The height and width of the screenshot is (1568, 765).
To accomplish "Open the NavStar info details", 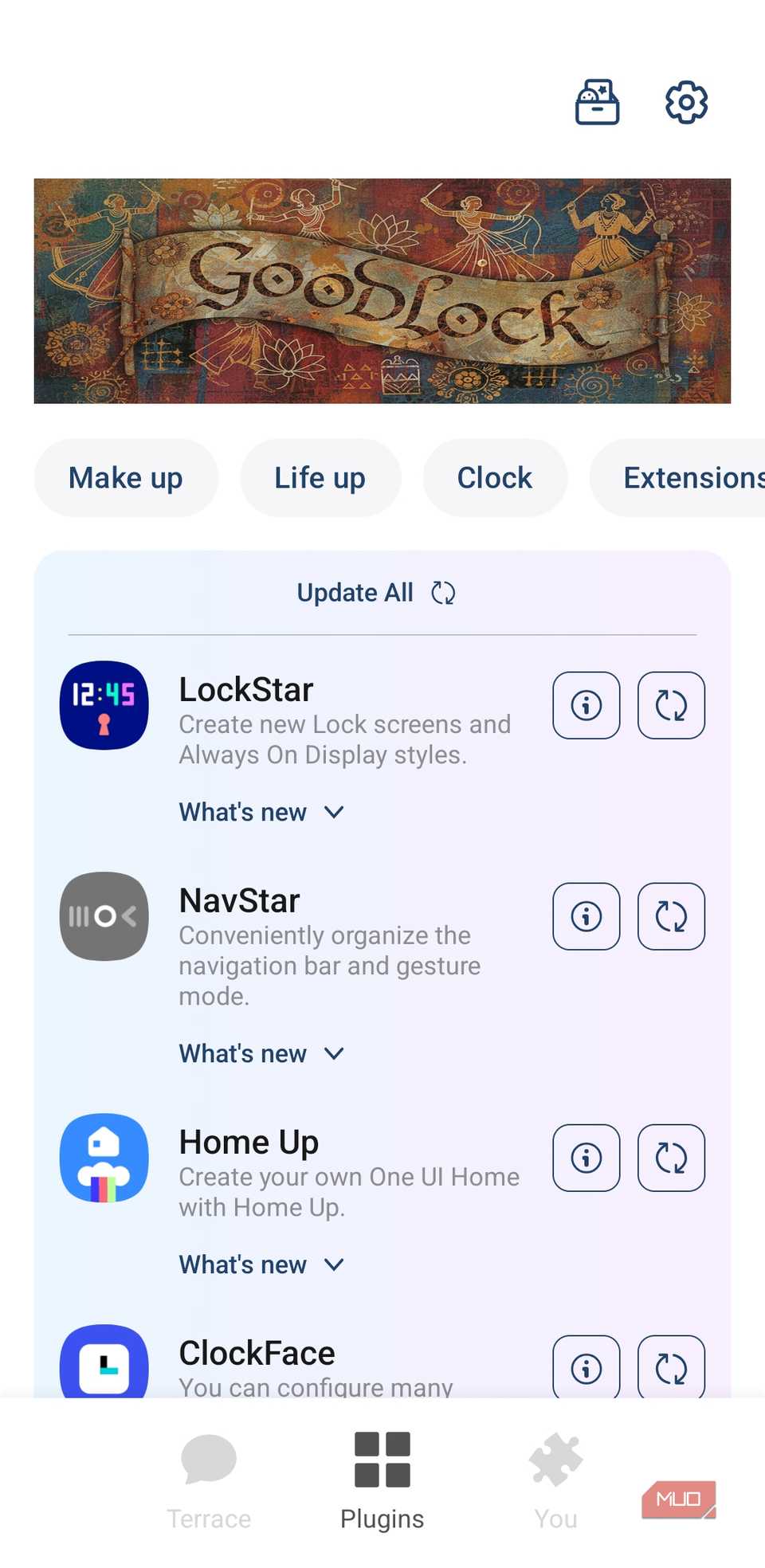I will coord(586,916).
